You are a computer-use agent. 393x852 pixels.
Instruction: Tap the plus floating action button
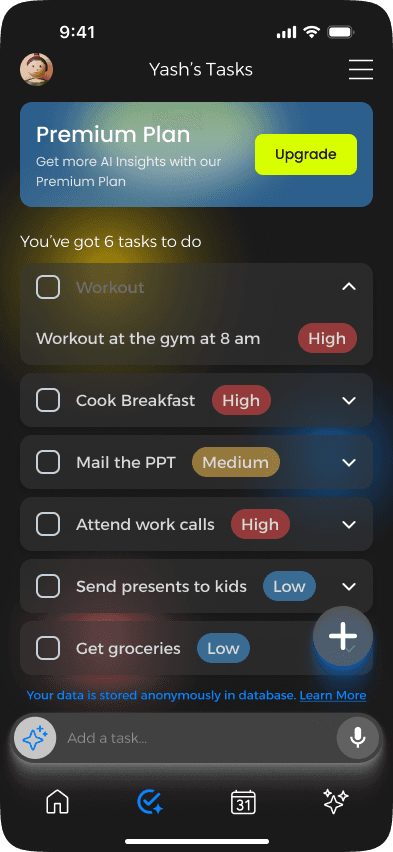point(343,636)
